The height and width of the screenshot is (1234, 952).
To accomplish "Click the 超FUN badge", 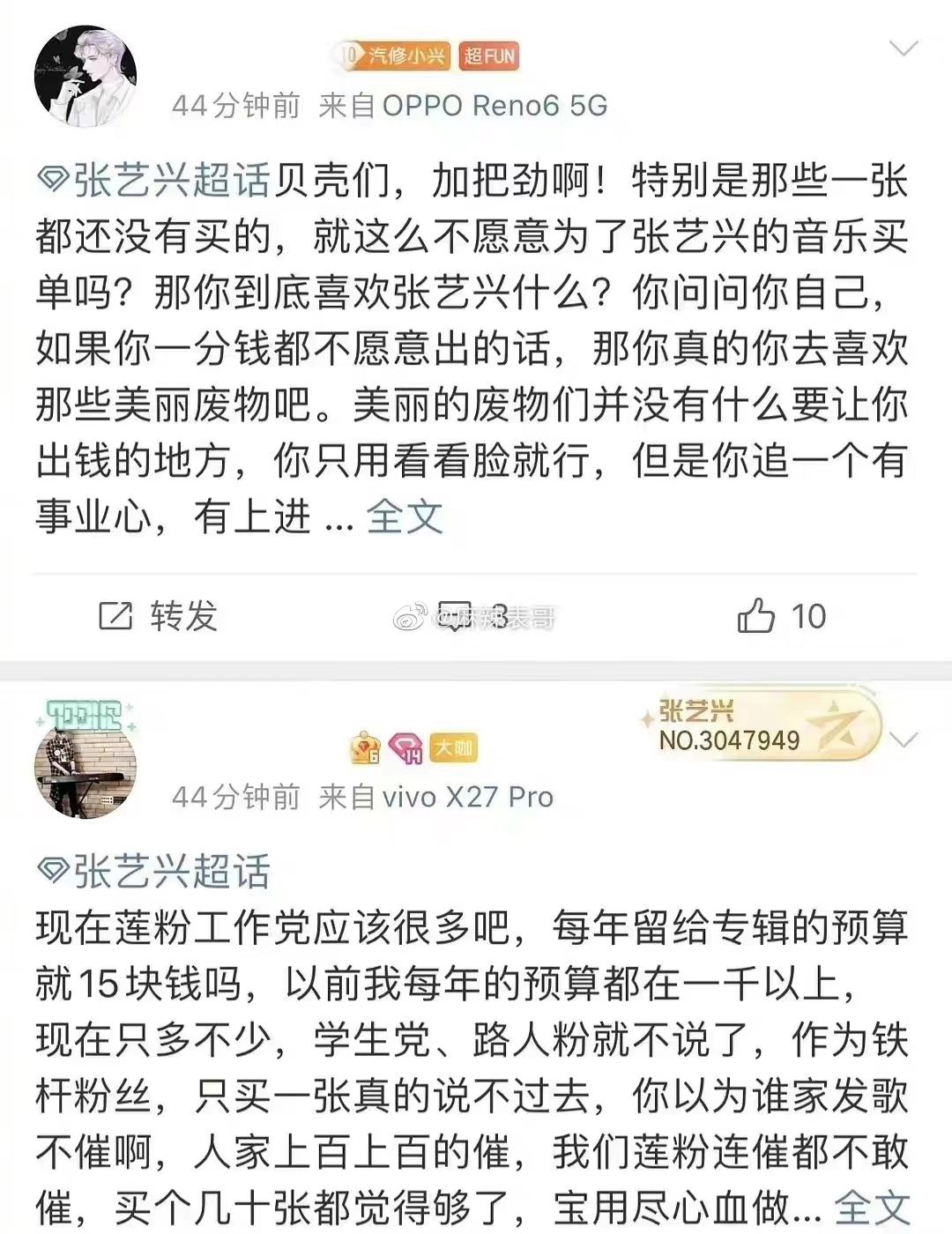I will [x=490, y=57].
